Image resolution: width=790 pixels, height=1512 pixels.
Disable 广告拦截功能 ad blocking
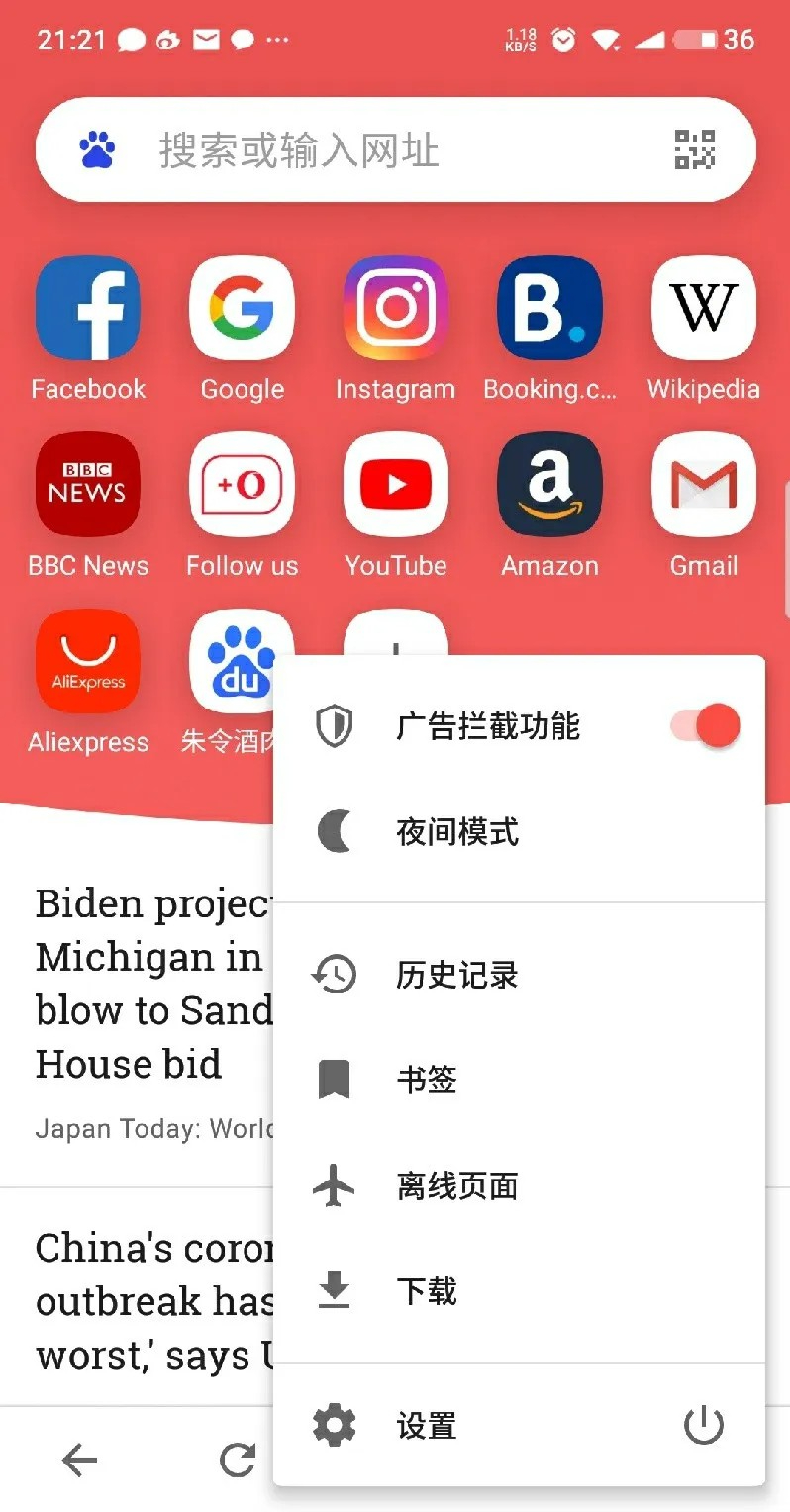[703, 724]
